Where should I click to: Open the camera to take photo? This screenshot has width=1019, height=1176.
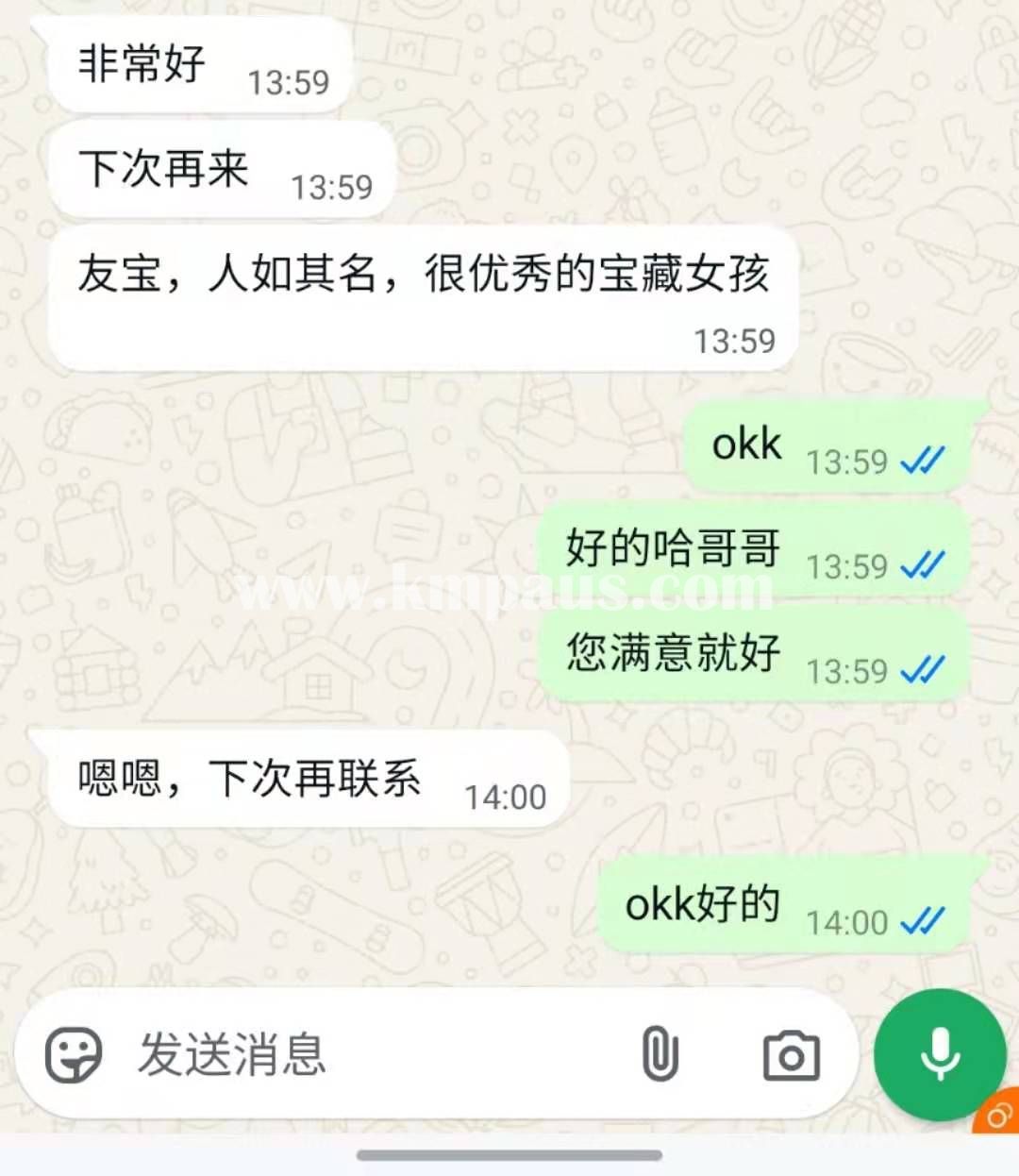tap(791, 1056)
